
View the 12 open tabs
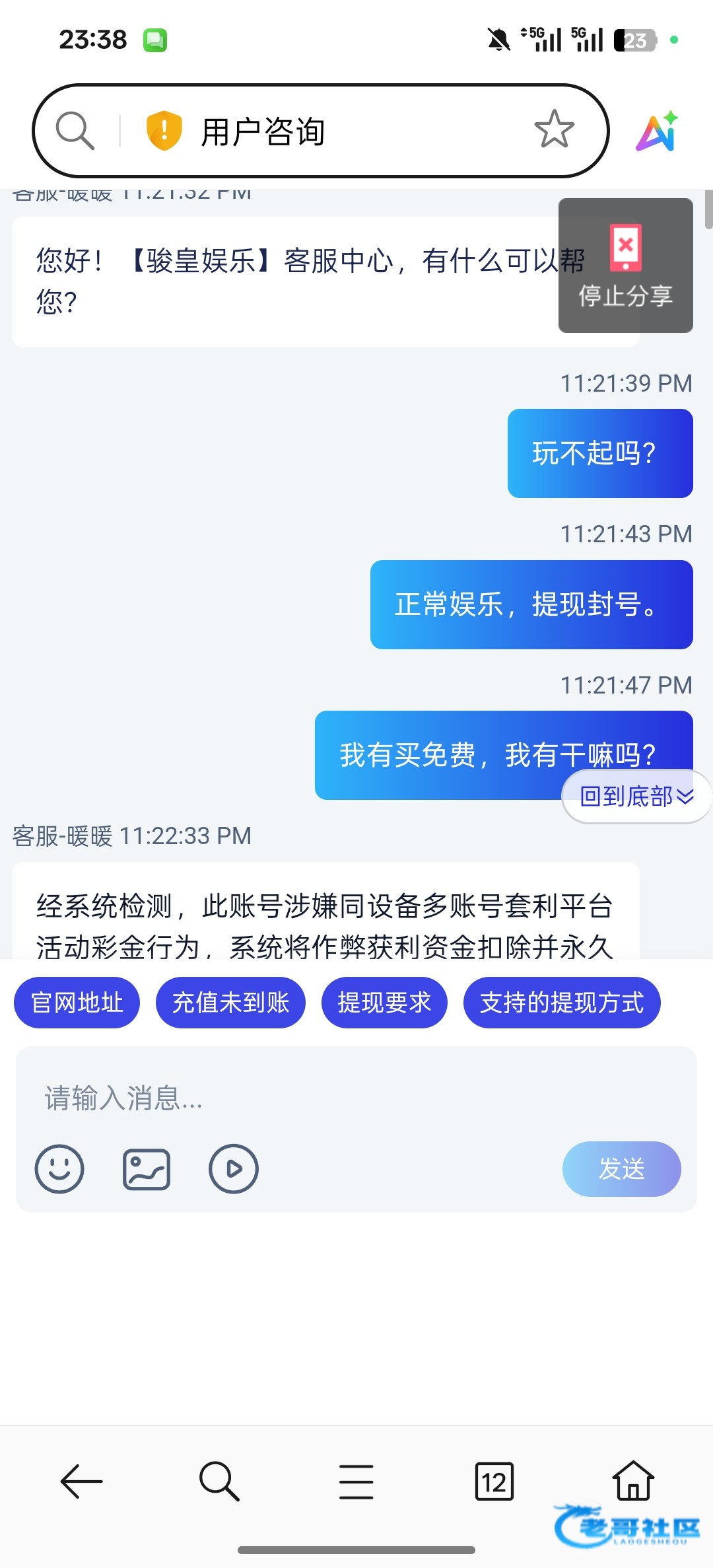point(494,1481)
